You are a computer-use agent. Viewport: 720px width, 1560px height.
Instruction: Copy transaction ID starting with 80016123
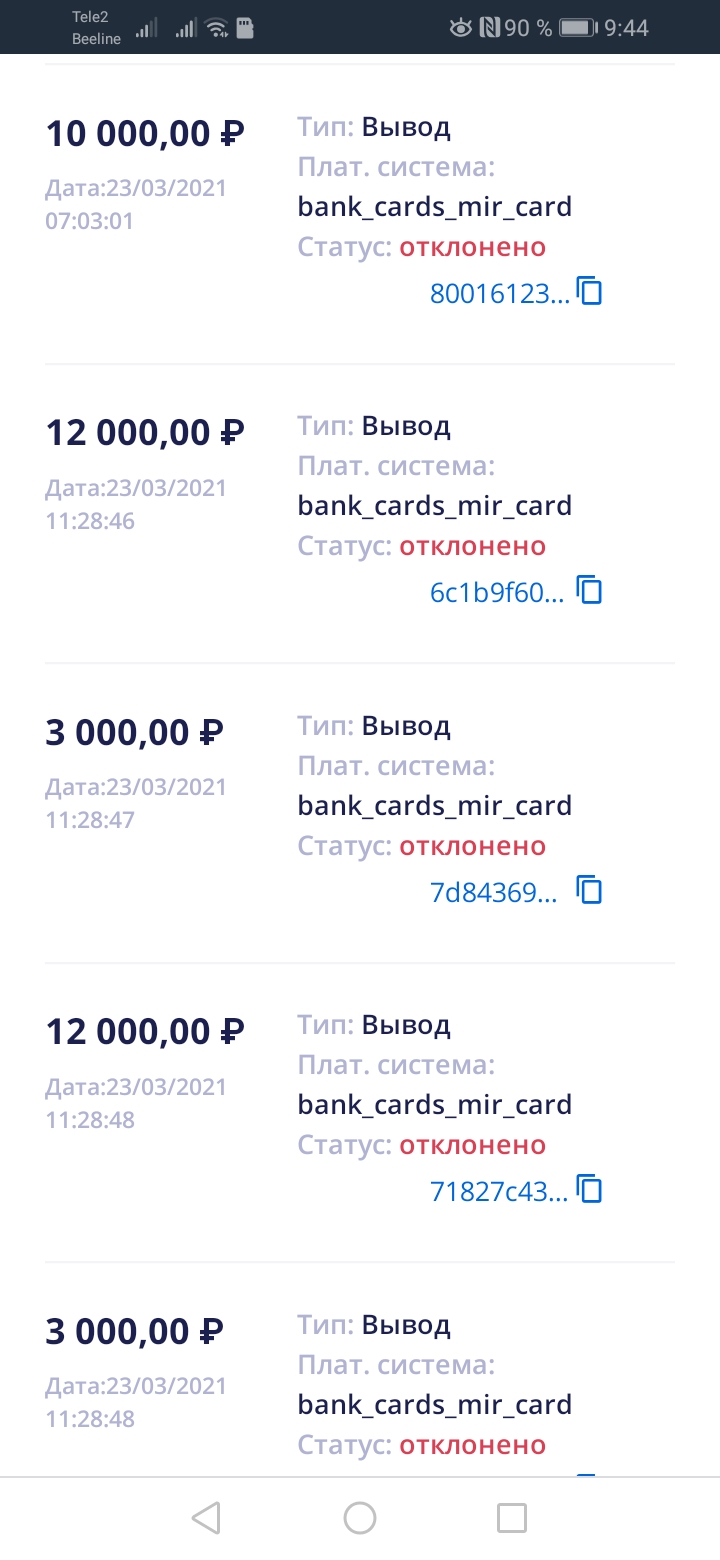tap(590, 292)
